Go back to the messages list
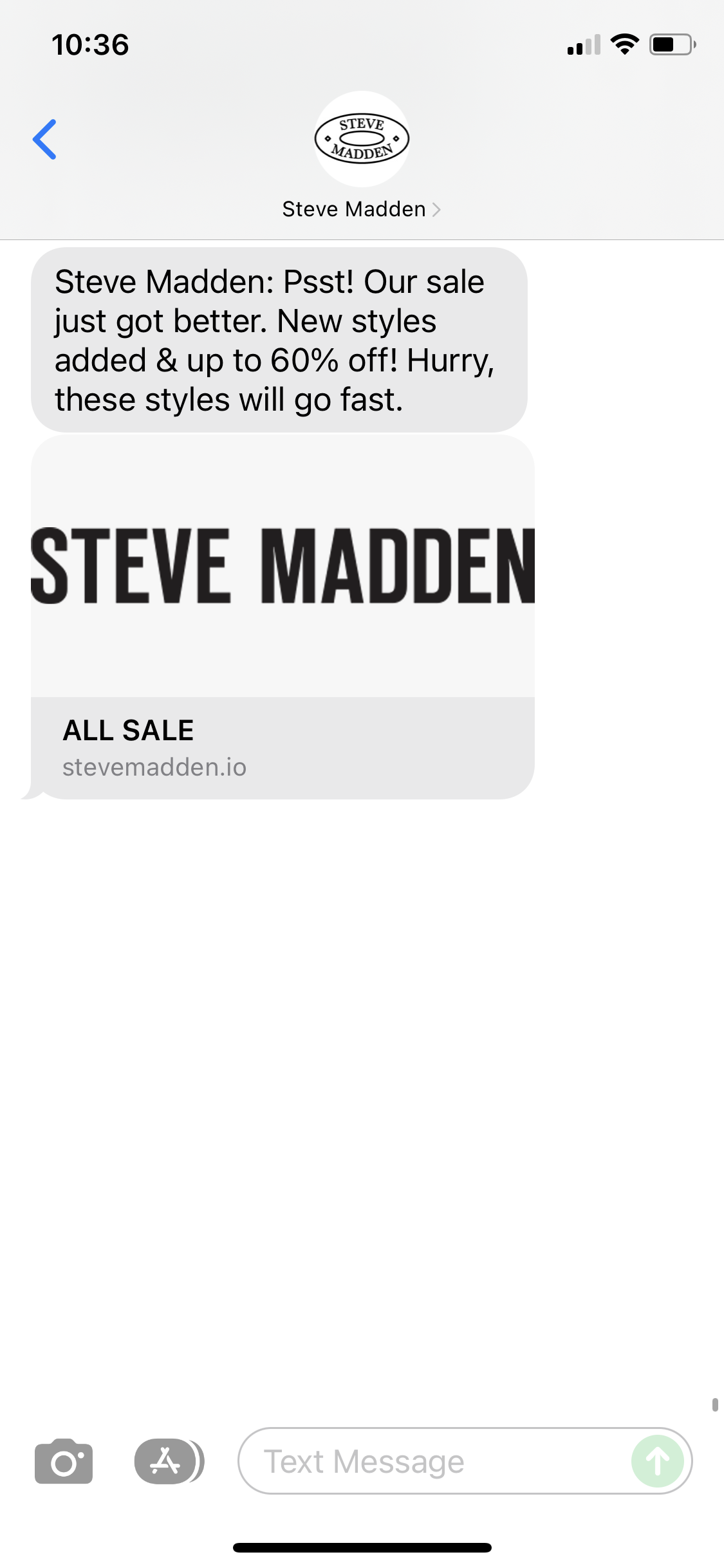Viewport: 724px width, 1568px height. 45,139
